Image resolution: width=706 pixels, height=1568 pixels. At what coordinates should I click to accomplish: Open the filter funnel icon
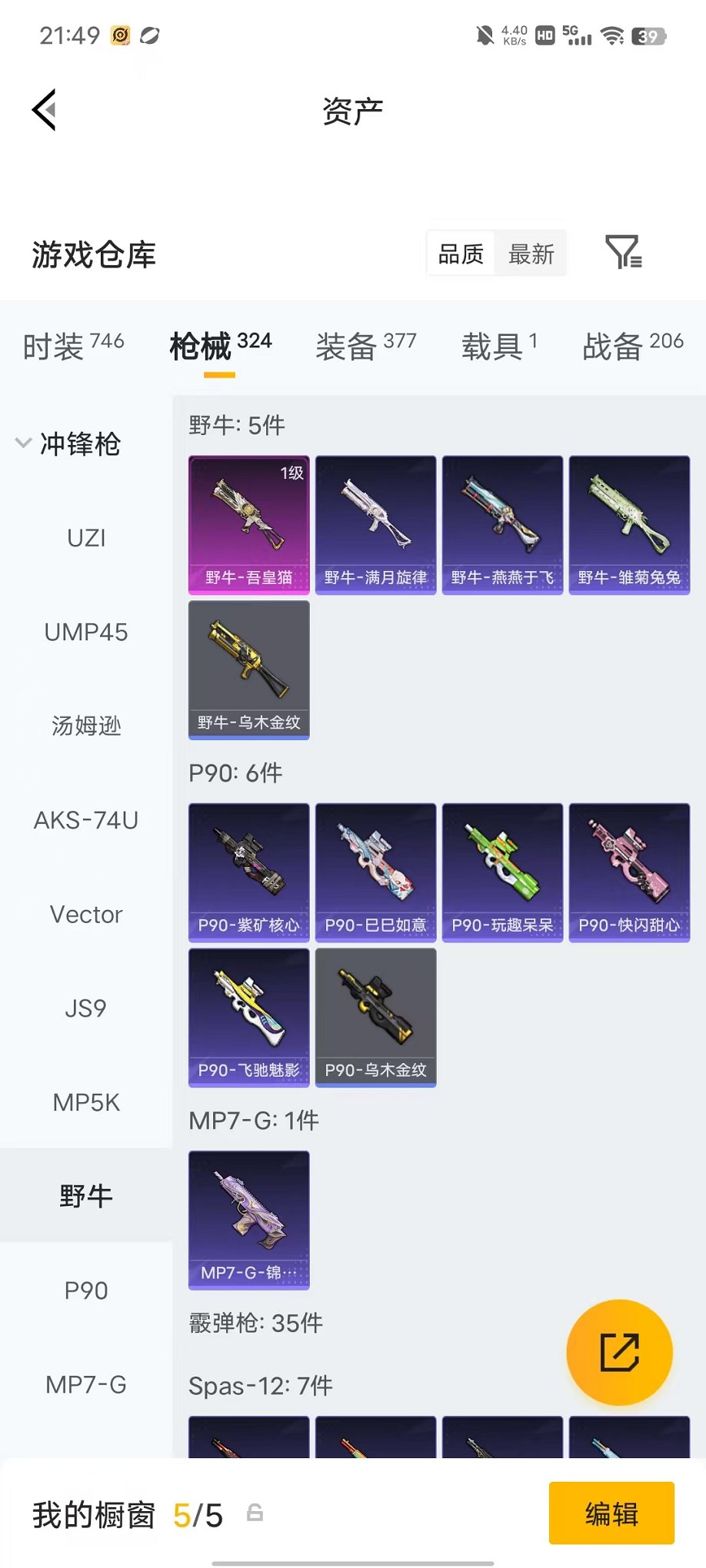point(623,252)
